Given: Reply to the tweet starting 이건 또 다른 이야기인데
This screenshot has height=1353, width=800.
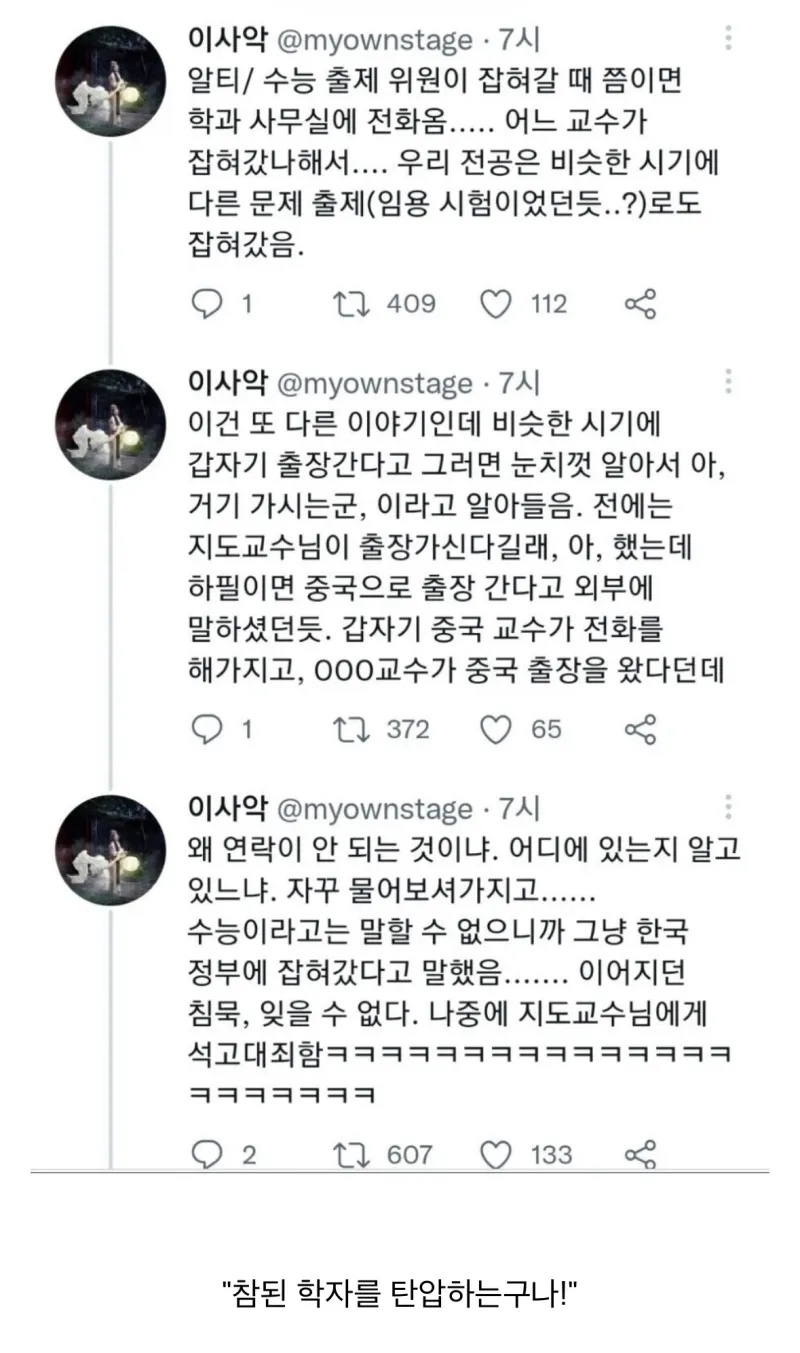Looking at the screenshot, I should click(207, 730).
